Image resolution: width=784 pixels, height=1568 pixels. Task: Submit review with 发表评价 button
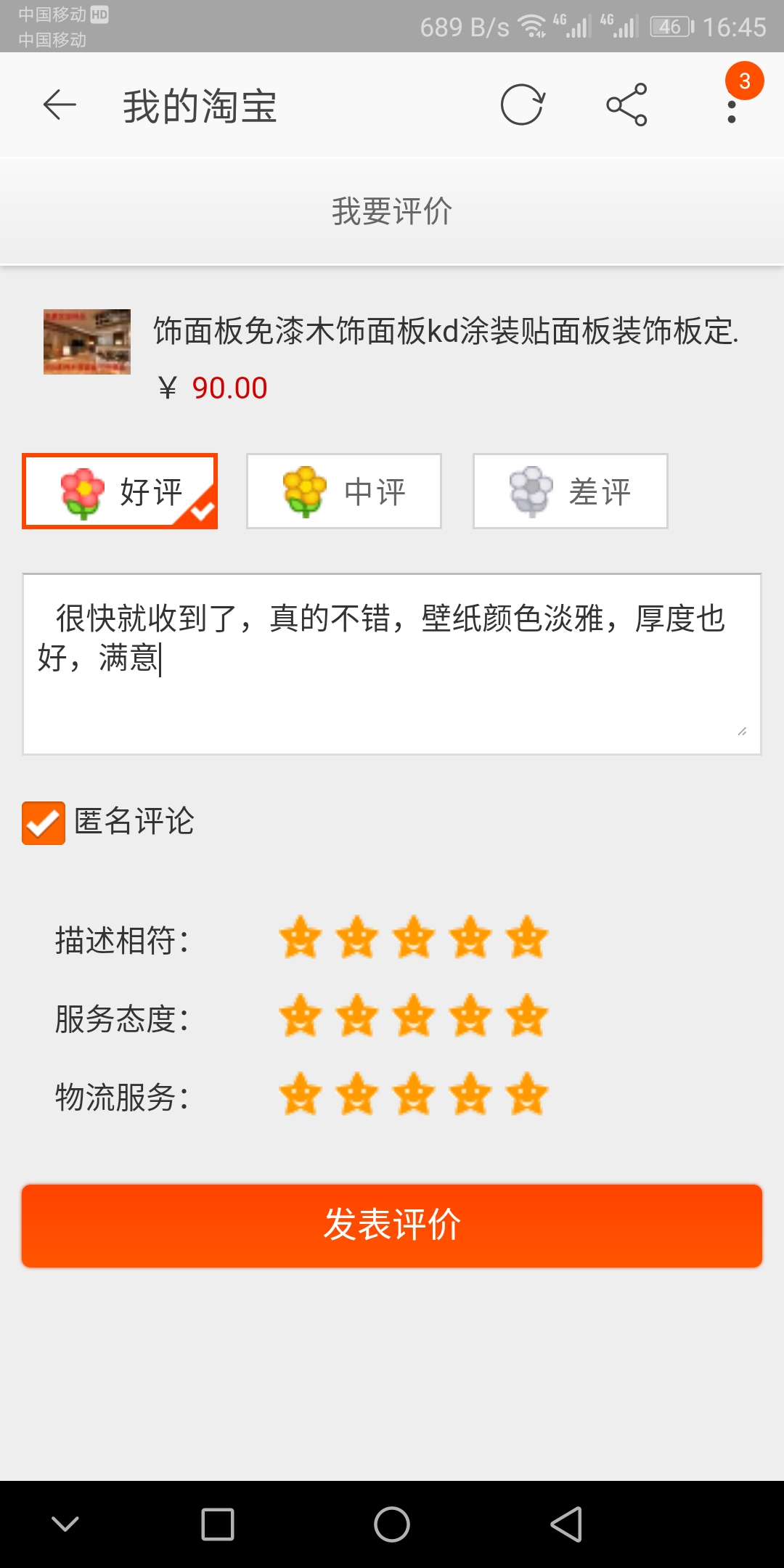[392, 1226]
